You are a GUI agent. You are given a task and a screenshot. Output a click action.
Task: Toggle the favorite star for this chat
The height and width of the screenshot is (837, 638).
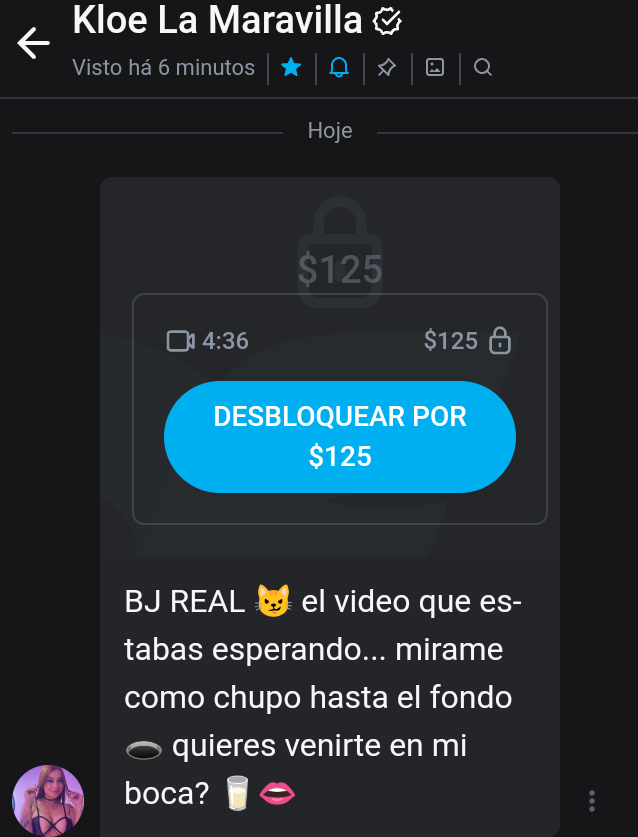click(291, 68)
